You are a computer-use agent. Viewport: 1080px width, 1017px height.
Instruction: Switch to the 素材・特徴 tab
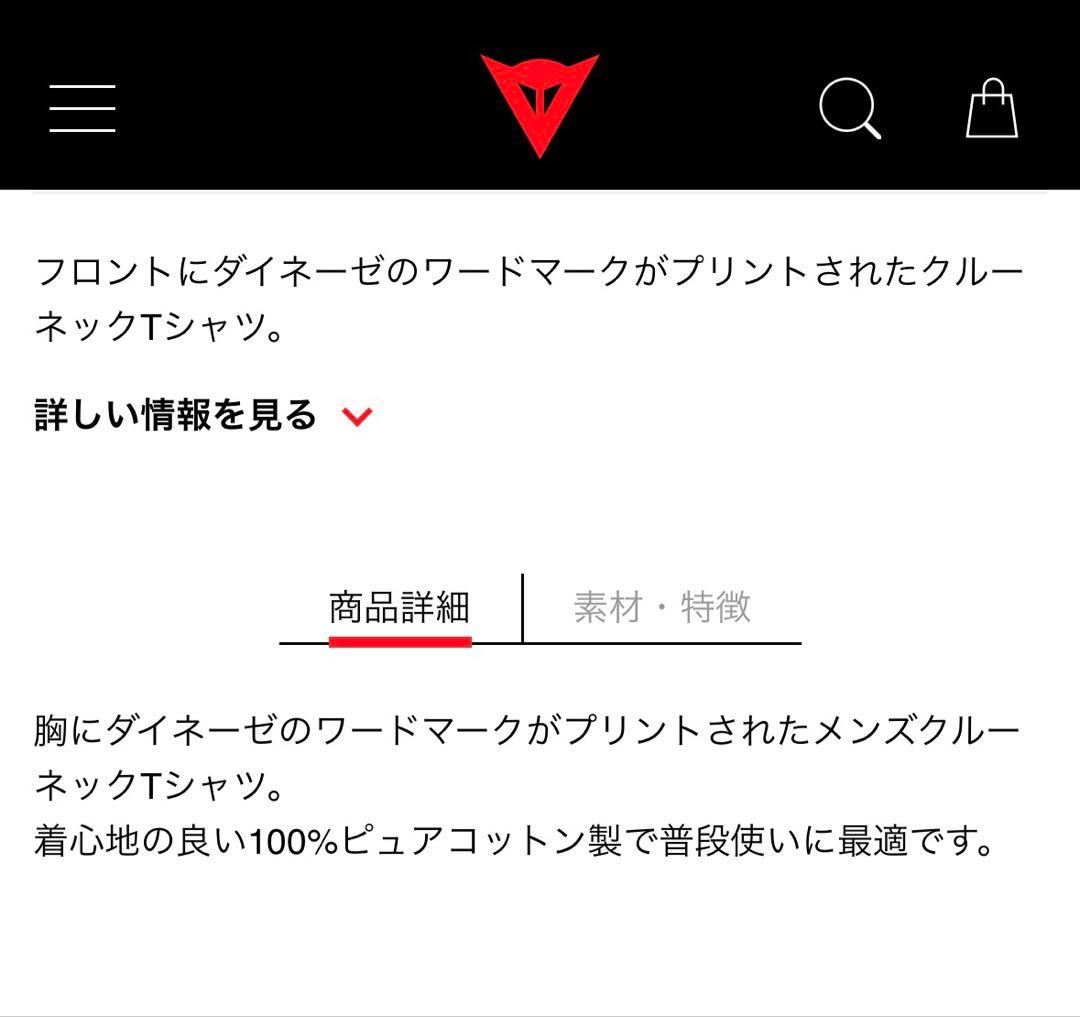[662, 607]
